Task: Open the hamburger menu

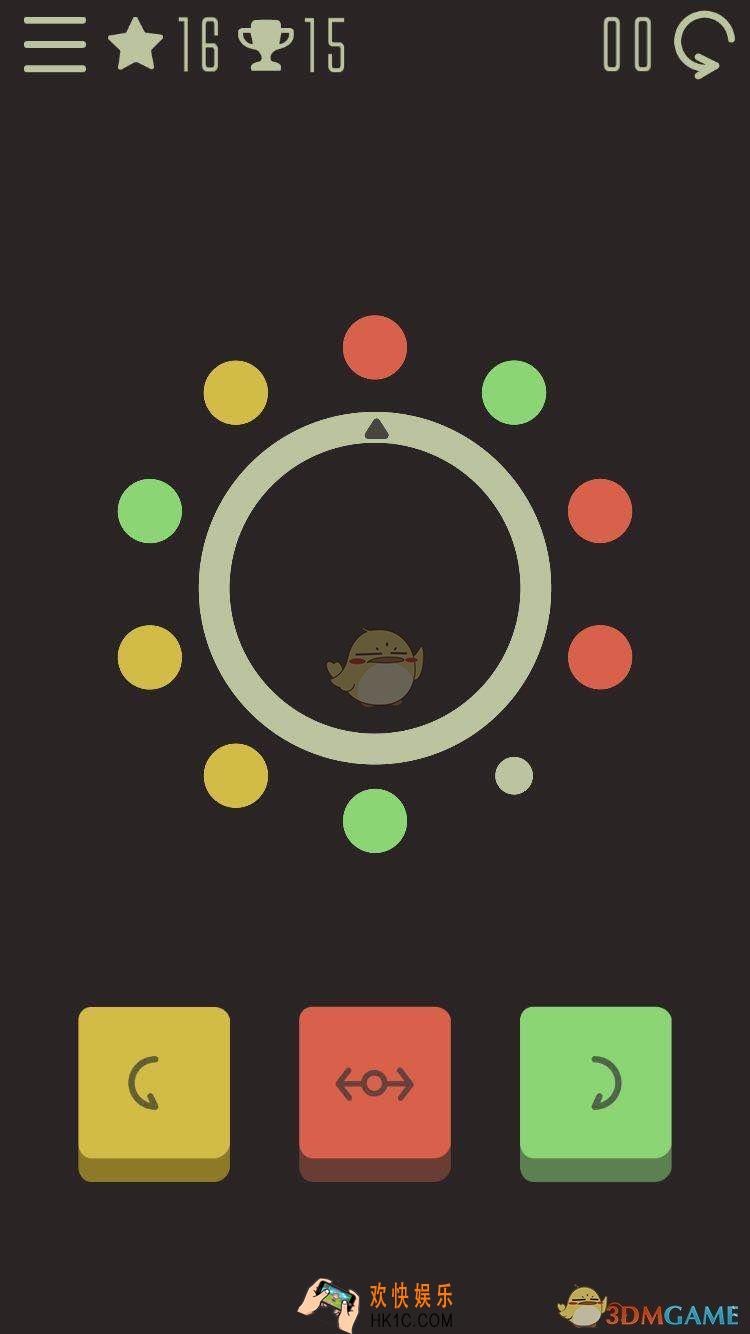Action: click(x=55, y=45)
